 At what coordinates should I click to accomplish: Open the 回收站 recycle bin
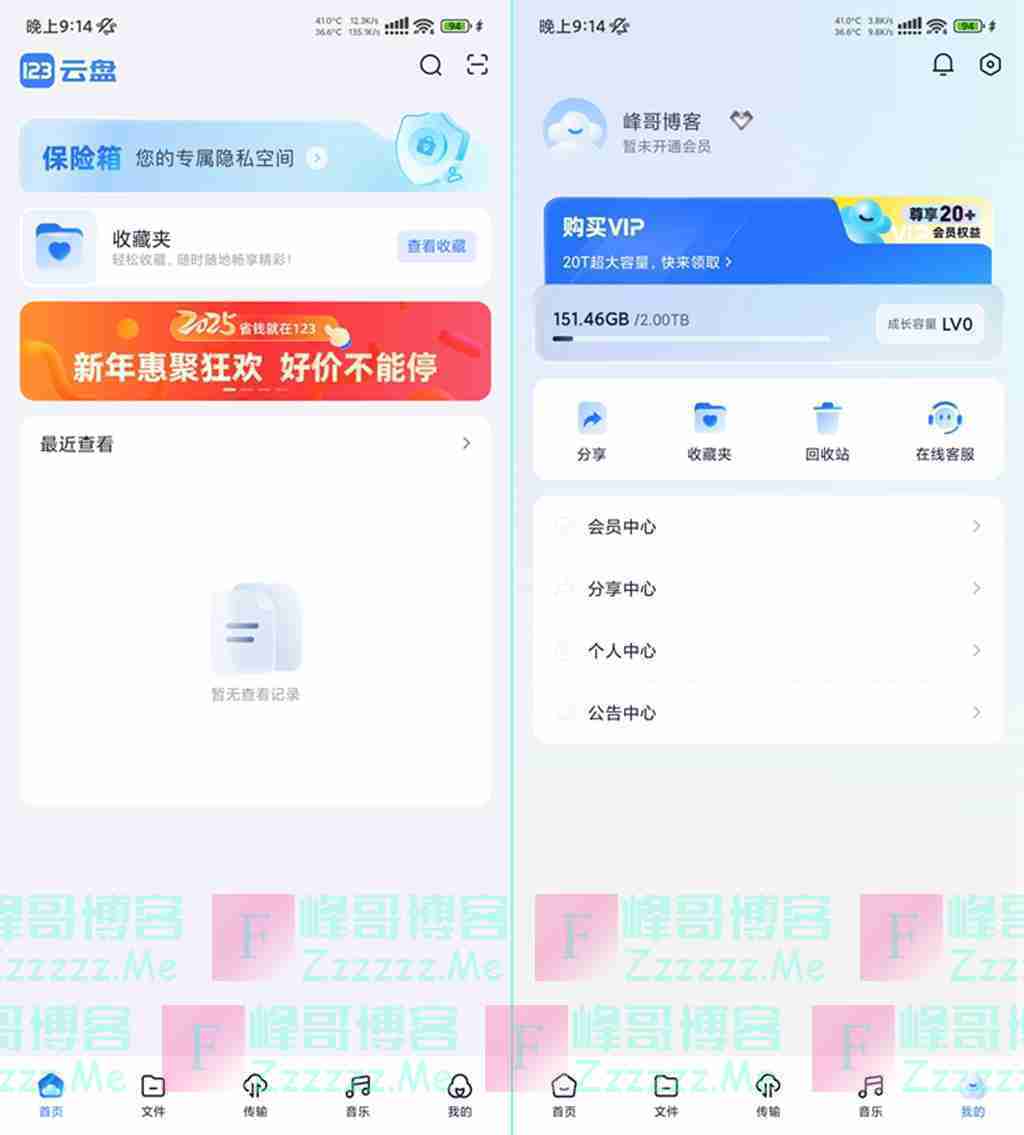[x=827, y=430]
